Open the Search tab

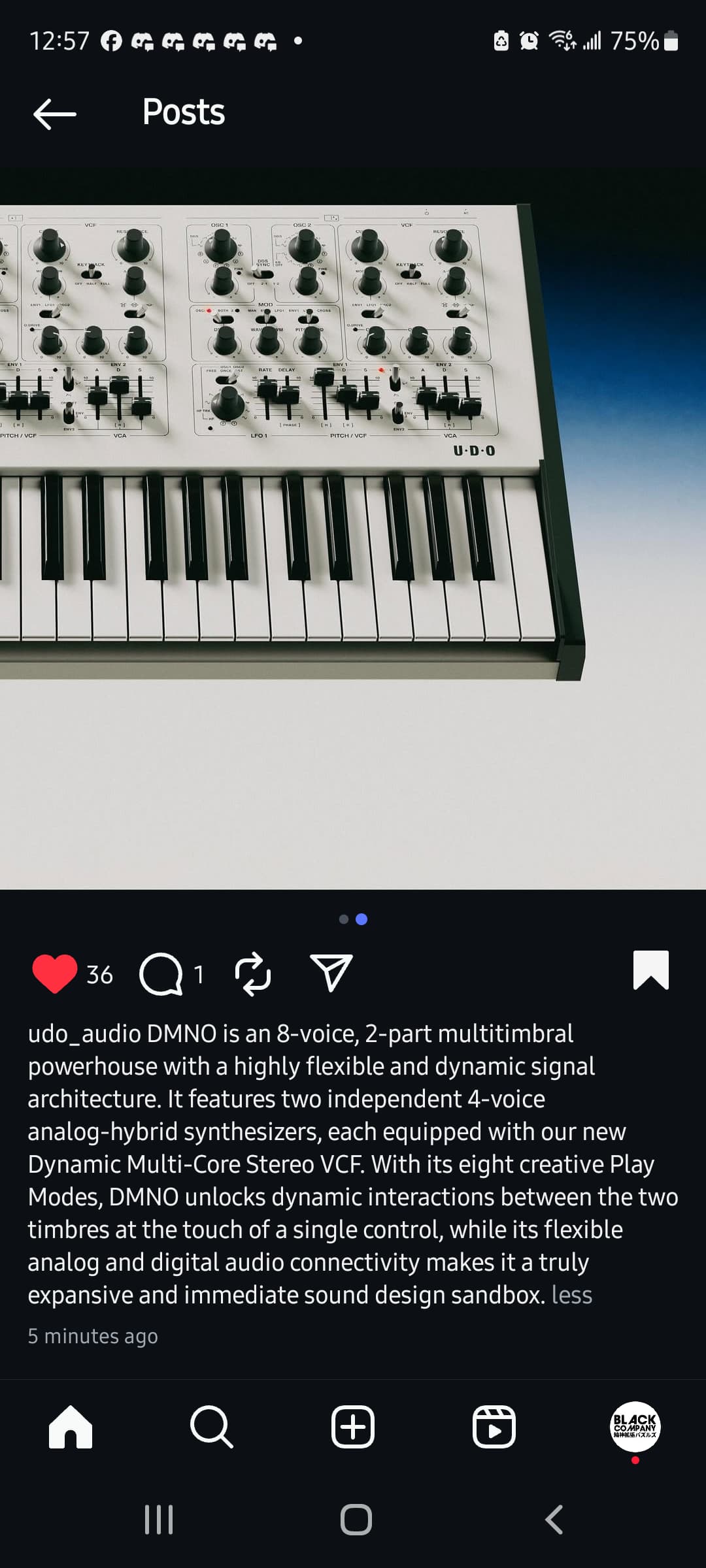(x=211, y=1427)
